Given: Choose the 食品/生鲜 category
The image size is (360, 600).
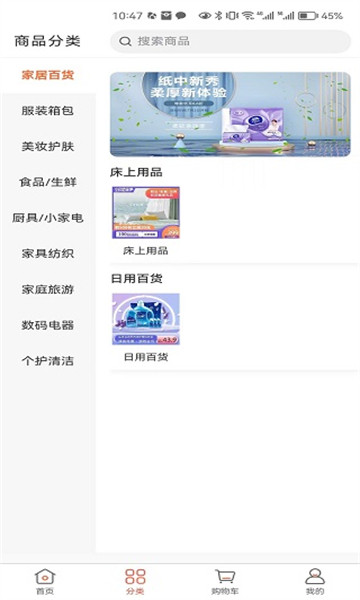Looking at the screenshot, I should pos(48,182).
